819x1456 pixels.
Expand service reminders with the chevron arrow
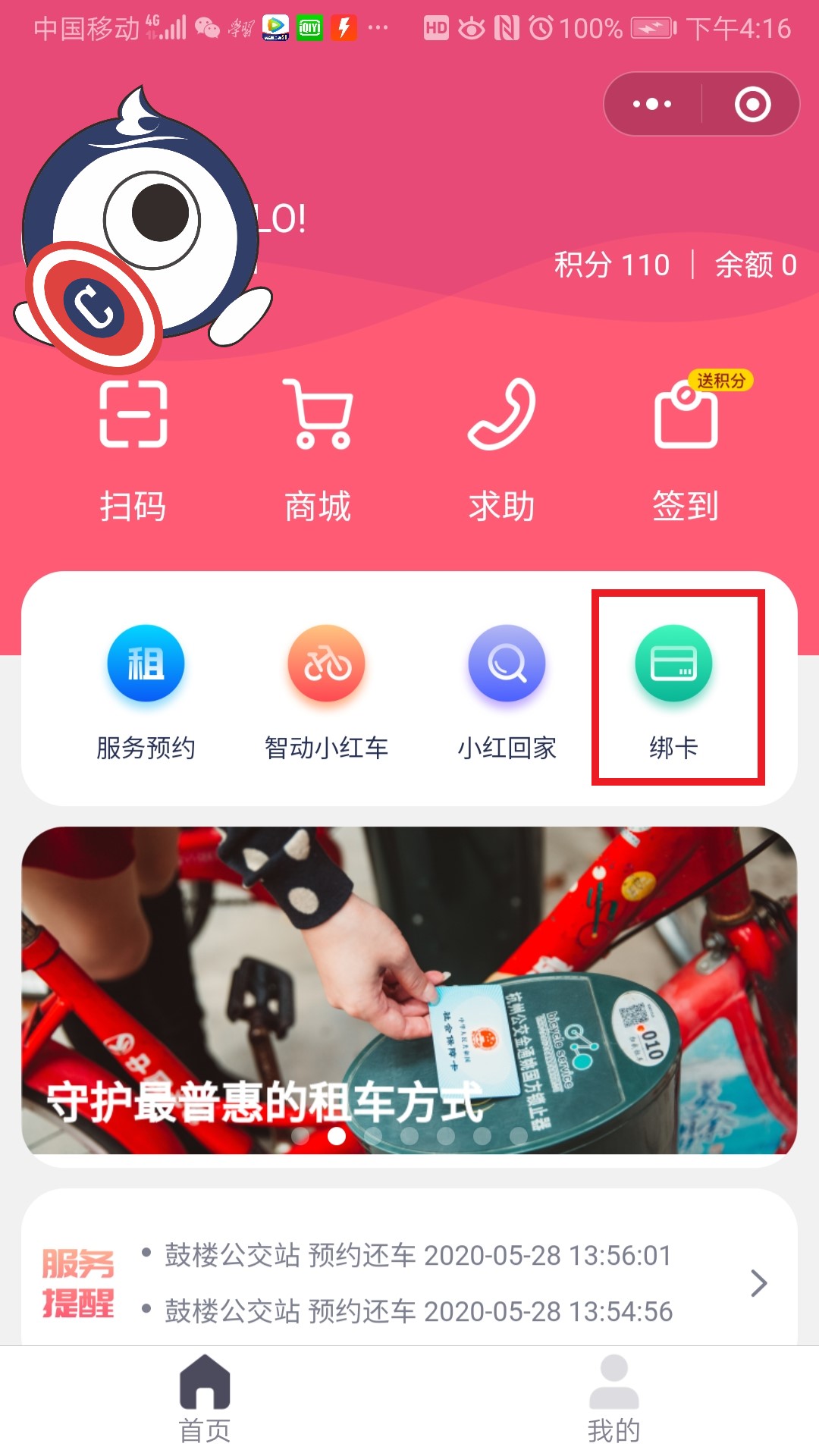click(758, 1283)
